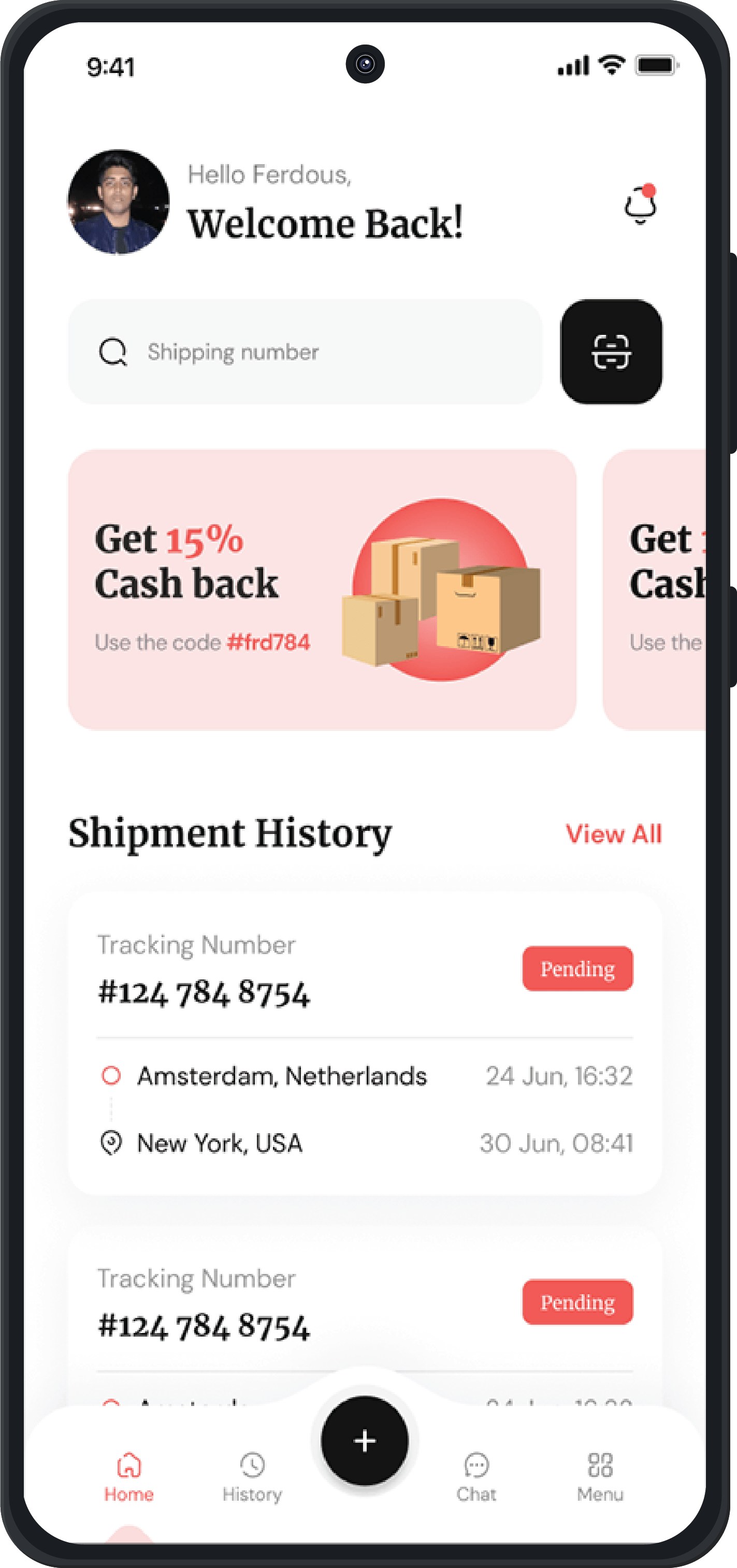Tap the origin location marker beside Amsterdam
Screen dimensions: 737x1568
111,1077
